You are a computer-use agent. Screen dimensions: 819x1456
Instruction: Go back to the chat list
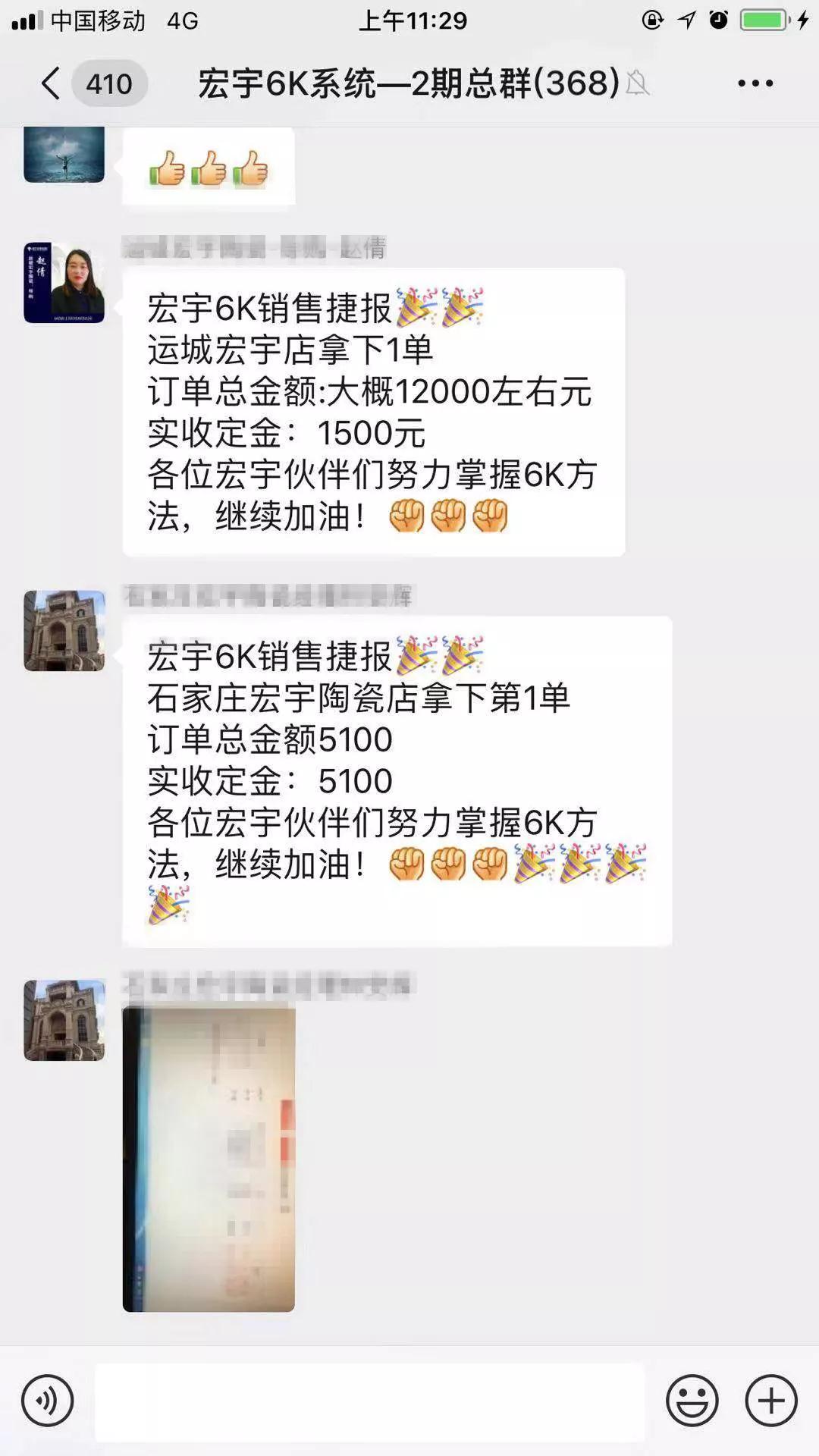pyautogui.click(x=52, y=83)
